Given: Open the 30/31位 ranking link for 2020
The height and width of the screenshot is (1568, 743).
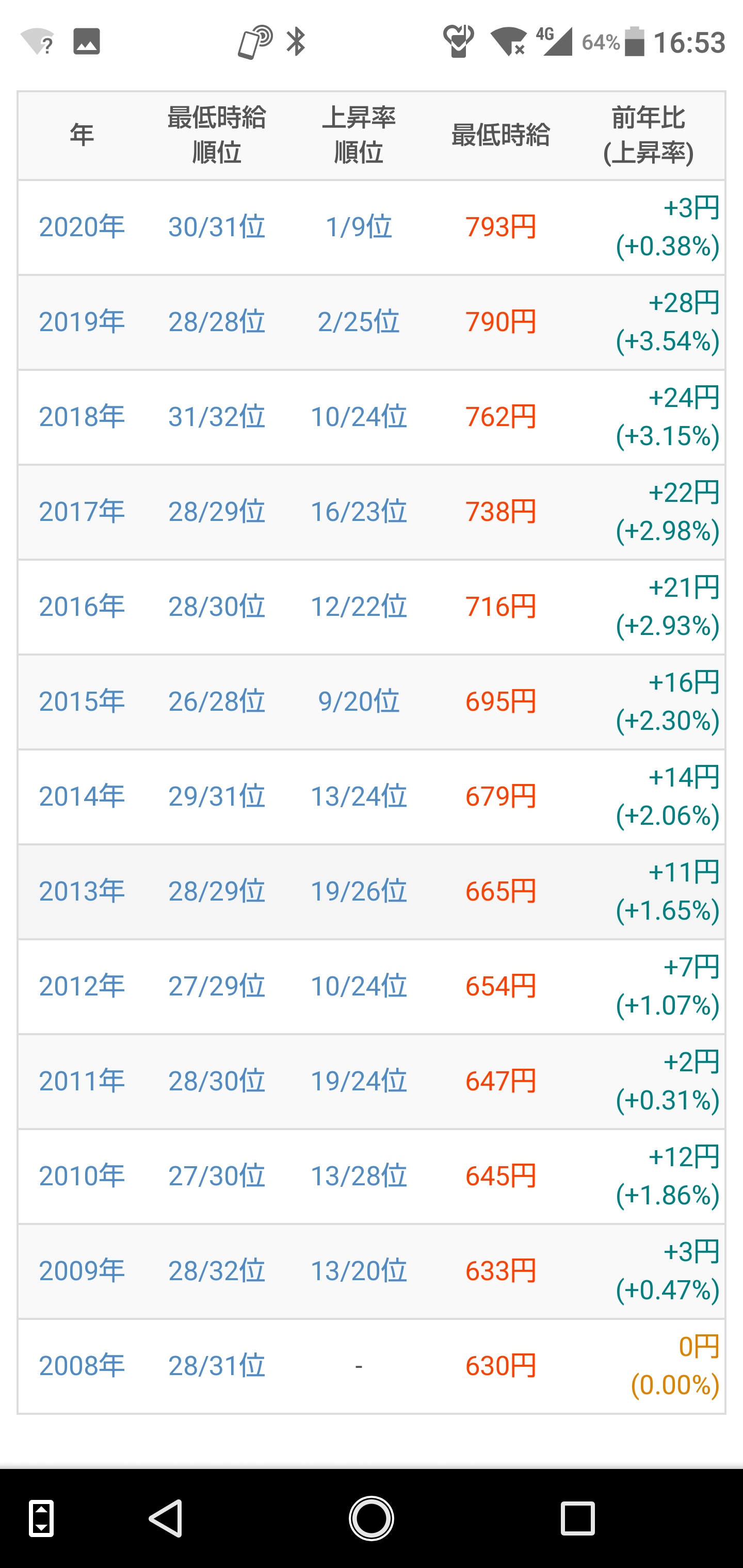Looking at the screenshot, I should pos(217,227).
